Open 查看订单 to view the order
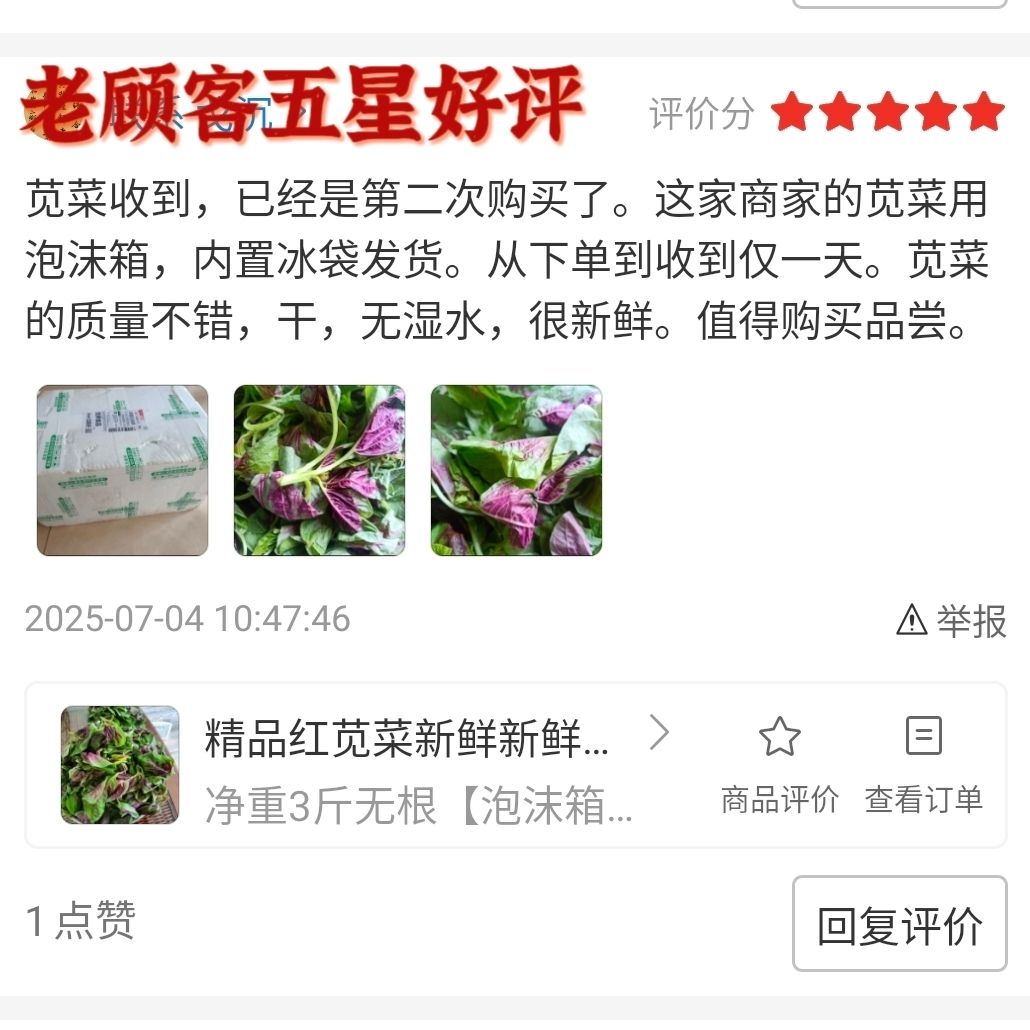The height and width of the screenshot is (1030, 1030). pos(924,766)
